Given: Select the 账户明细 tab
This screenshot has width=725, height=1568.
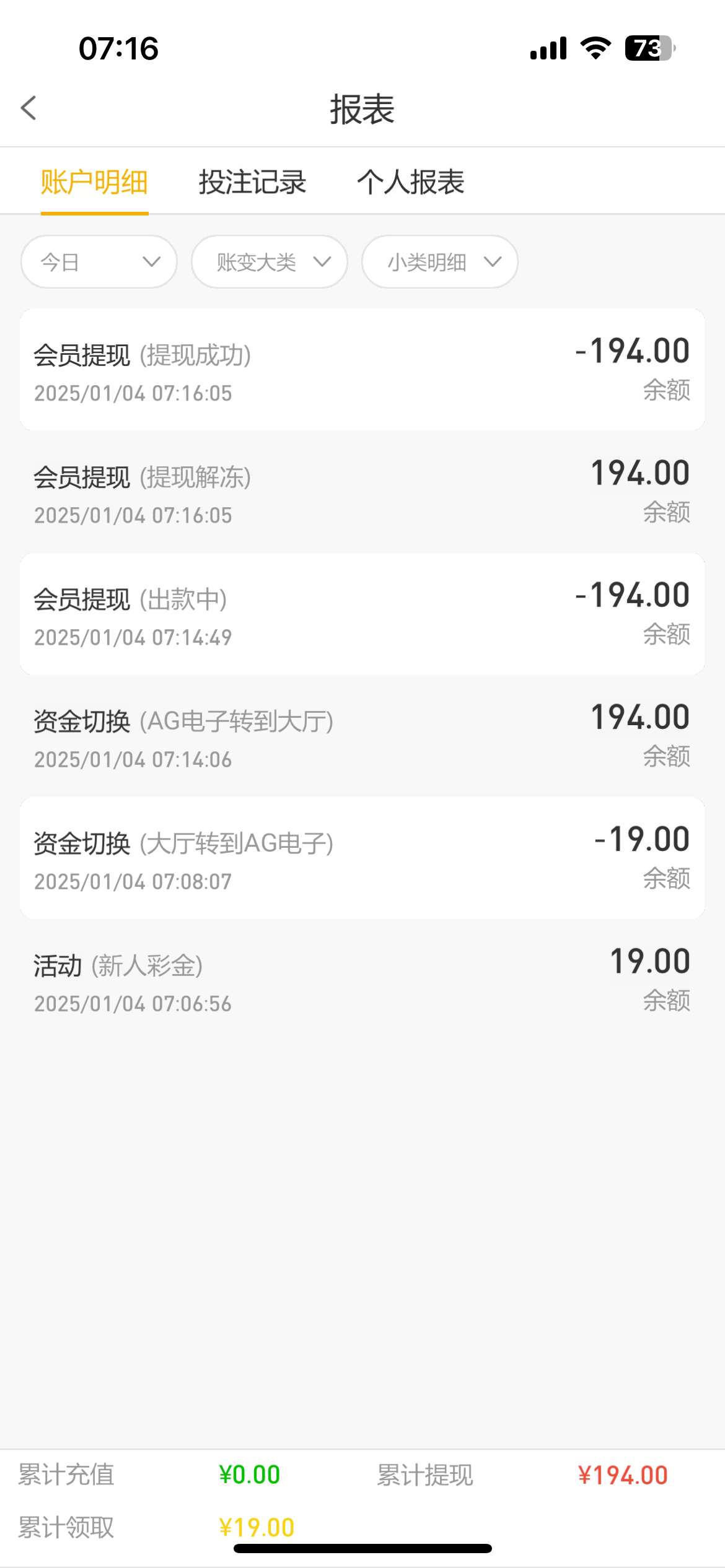Looking at the screenshot, I should [94, 182].
